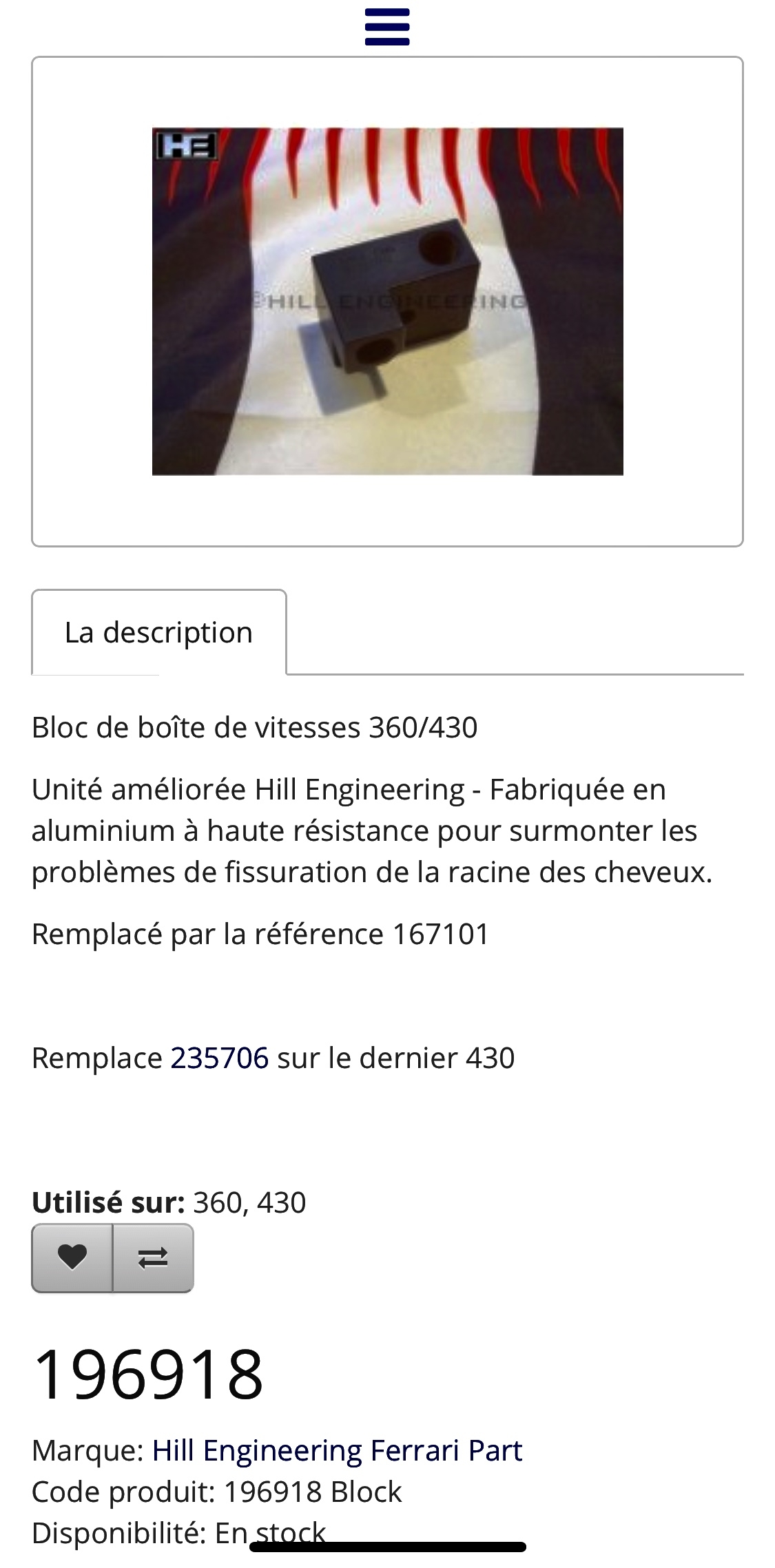Screen dimensions: 775x1568
Task: Open the 235706 part reference link
Action: 219,1058
